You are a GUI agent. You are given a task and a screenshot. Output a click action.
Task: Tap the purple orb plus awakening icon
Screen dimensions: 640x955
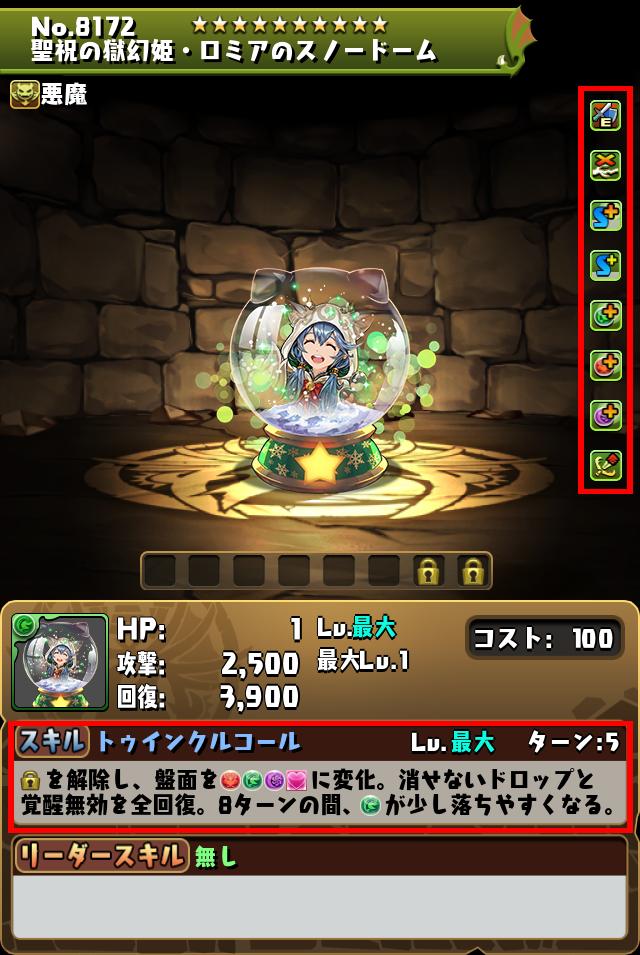[x=606, y=414]
